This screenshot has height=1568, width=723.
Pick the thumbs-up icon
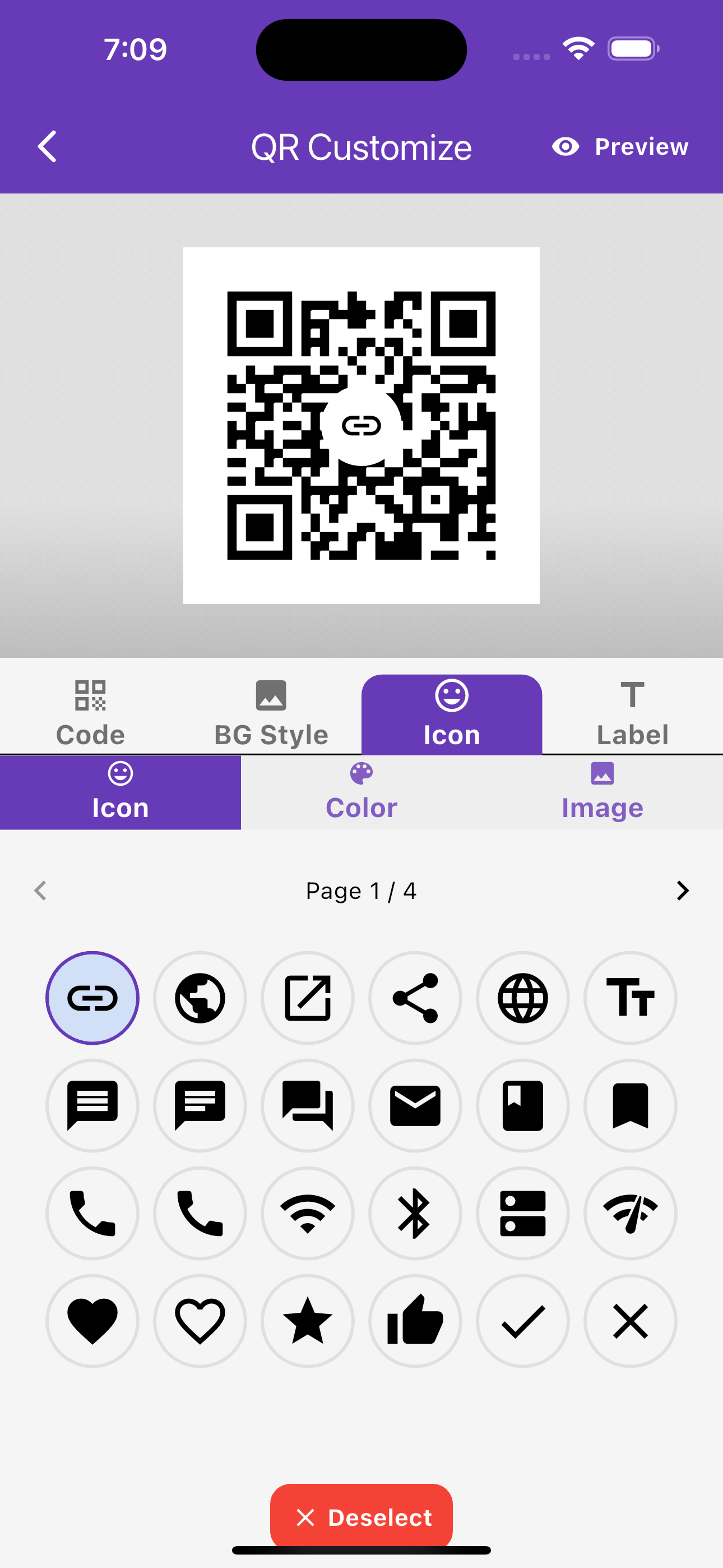click(x=415, y=1321)
